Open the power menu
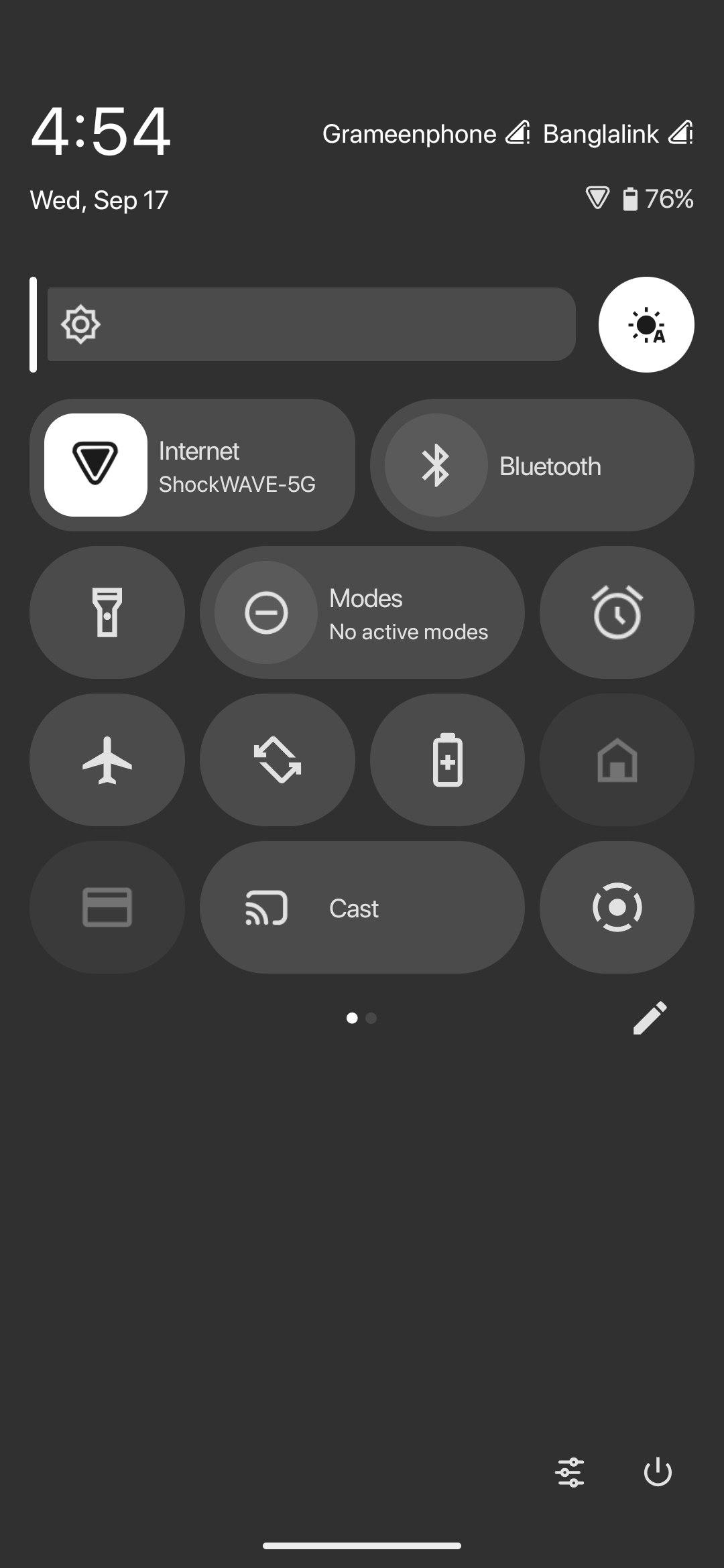Viewport: 724px width, 1568px height. click(x=658, y=1472)
